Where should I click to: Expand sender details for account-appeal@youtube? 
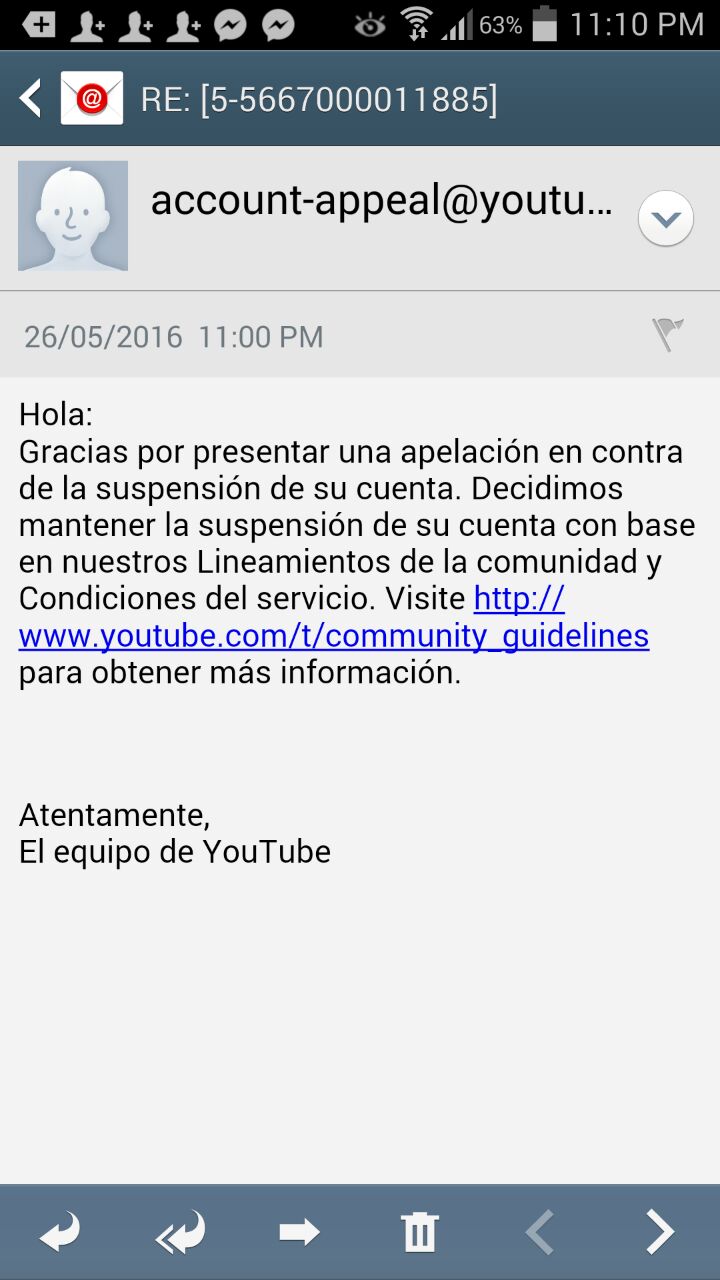point(665,218)
